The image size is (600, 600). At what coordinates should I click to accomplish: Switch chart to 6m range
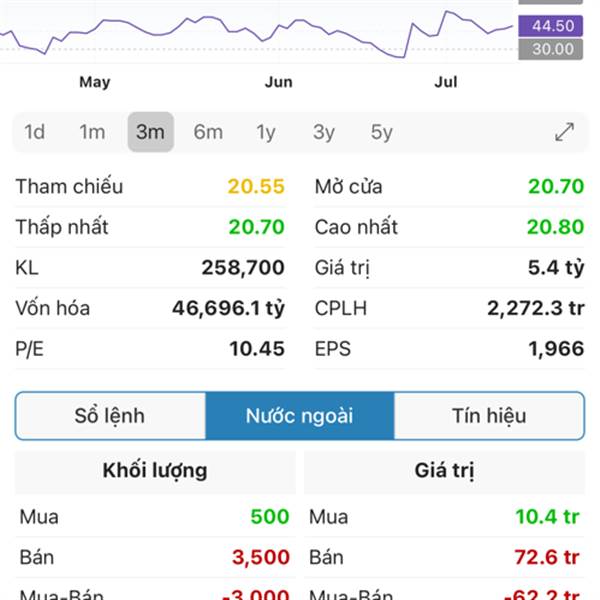(x=208, y=132)
